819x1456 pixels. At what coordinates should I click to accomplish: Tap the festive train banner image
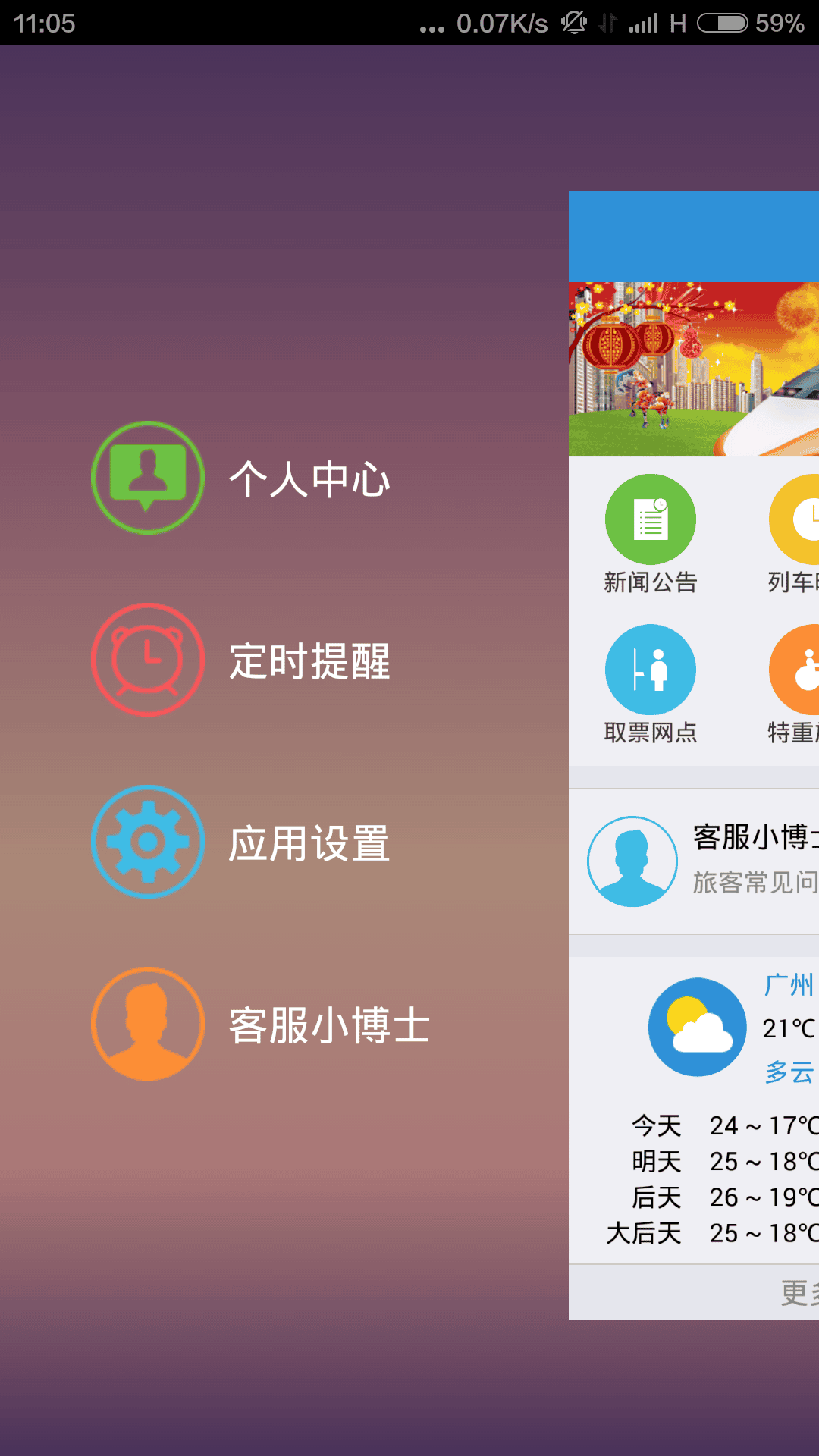point(694,369)
